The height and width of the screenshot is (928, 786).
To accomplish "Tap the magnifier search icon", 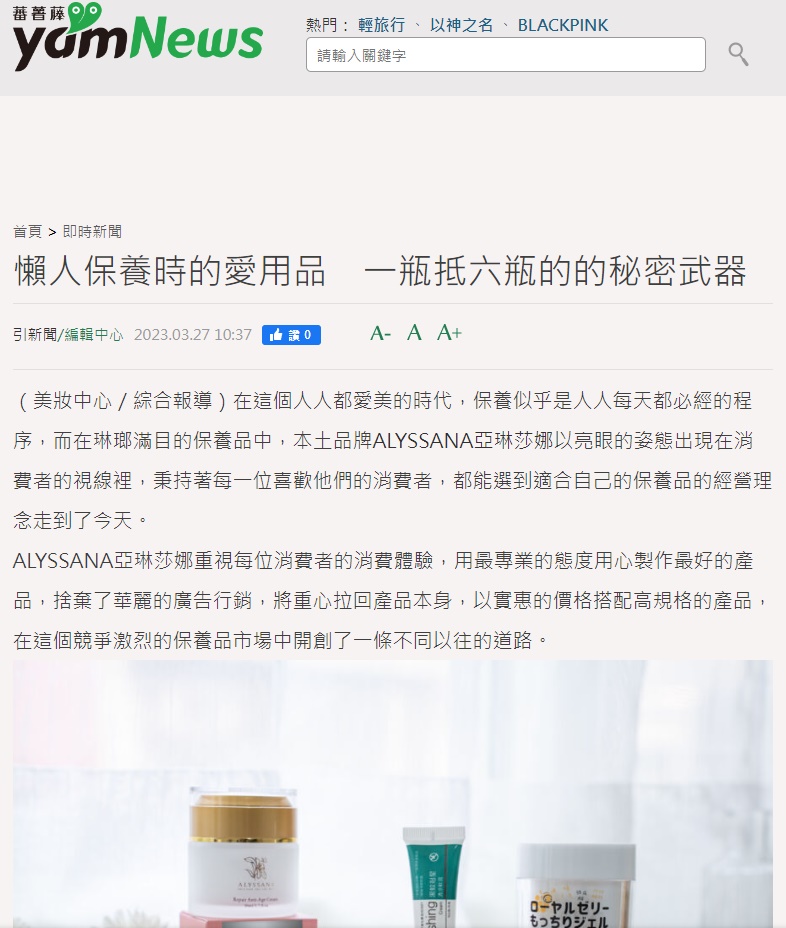I will 738,54.
